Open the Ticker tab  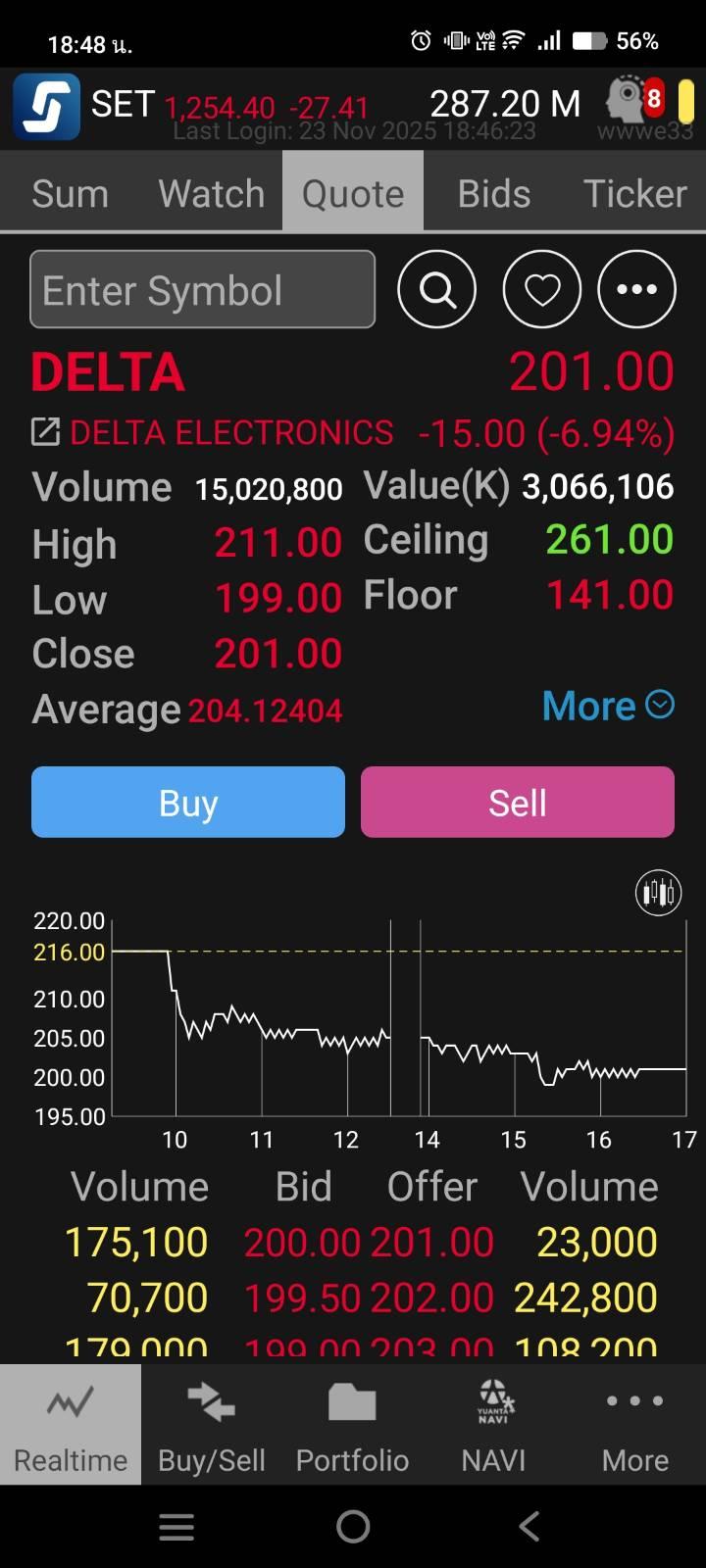(634, 193)
